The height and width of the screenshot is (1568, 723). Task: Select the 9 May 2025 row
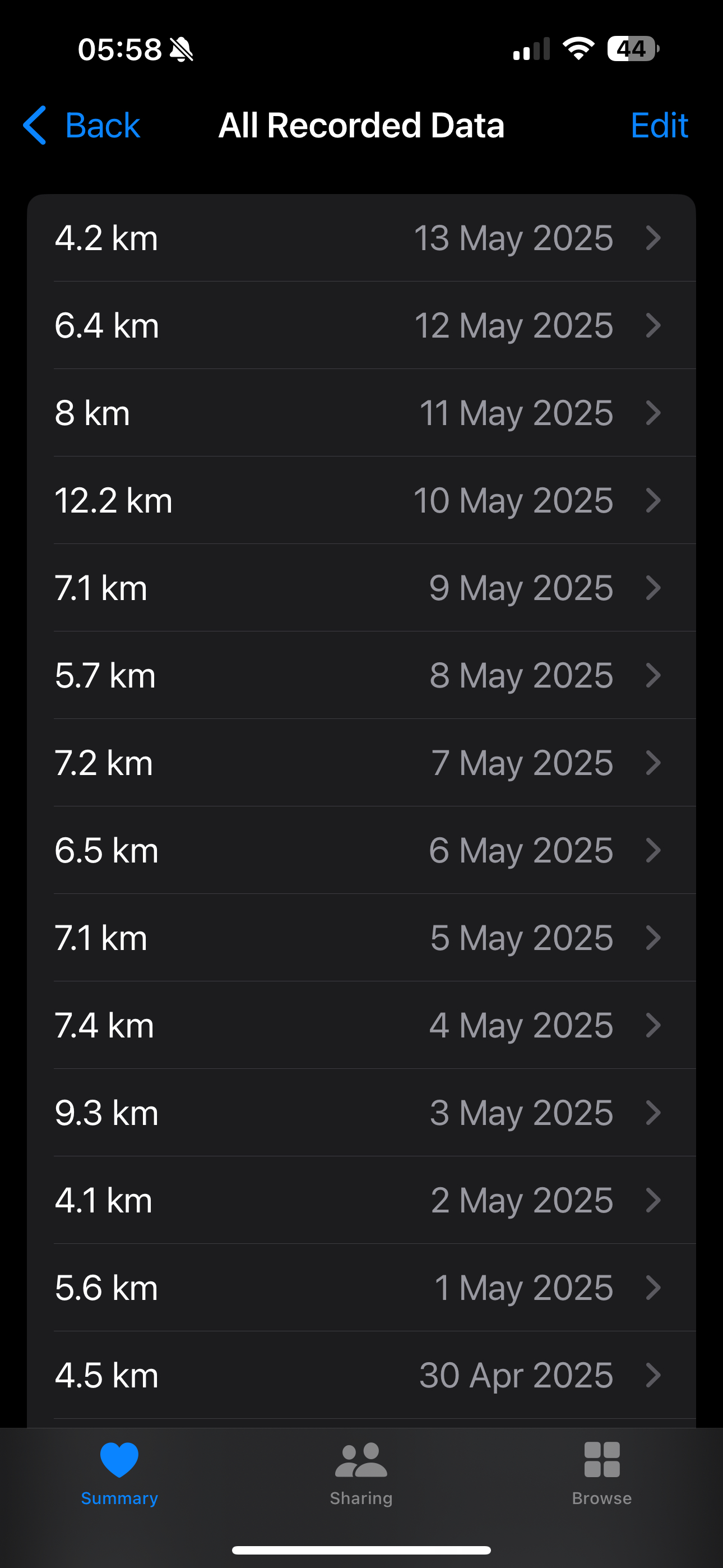pos(361,588)
